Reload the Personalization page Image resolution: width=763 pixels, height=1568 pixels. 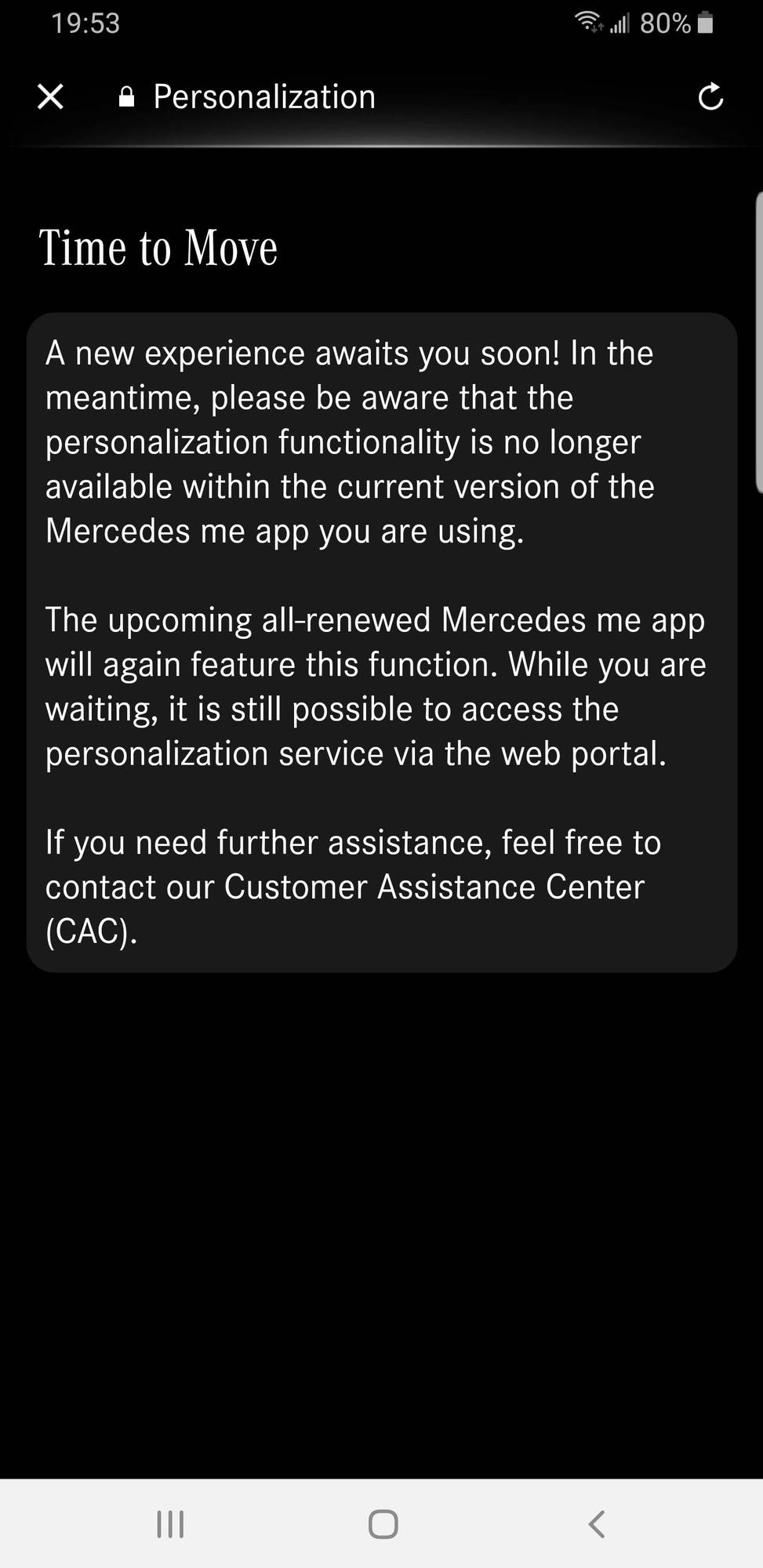click(x=710, y=97)
